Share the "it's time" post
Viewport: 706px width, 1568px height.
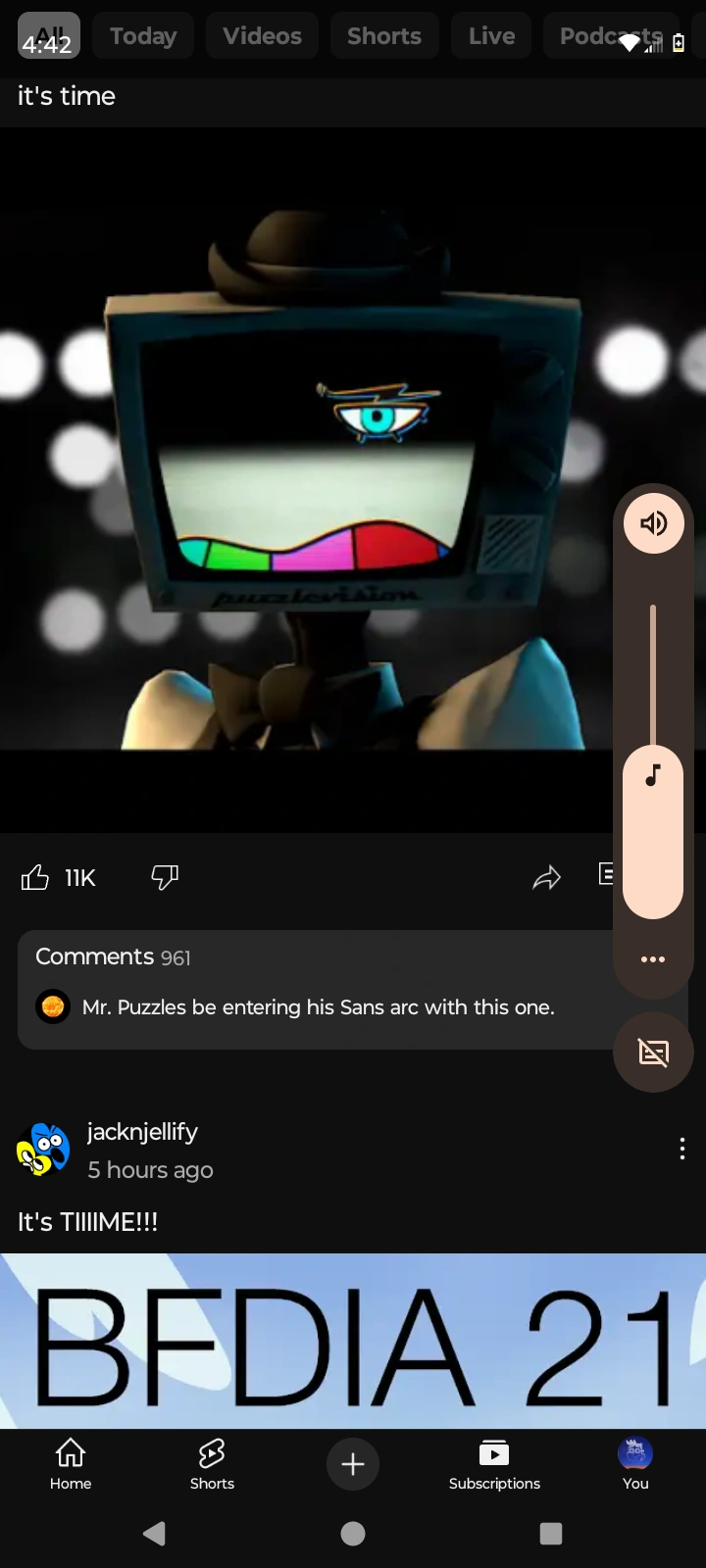click(546, 877)
